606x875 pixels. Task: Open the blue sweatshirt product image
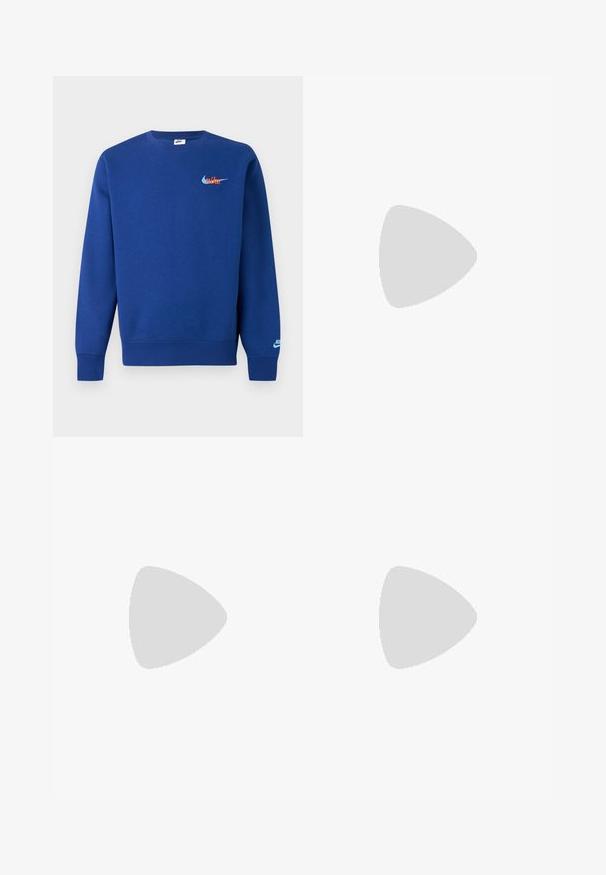point(177,256)
